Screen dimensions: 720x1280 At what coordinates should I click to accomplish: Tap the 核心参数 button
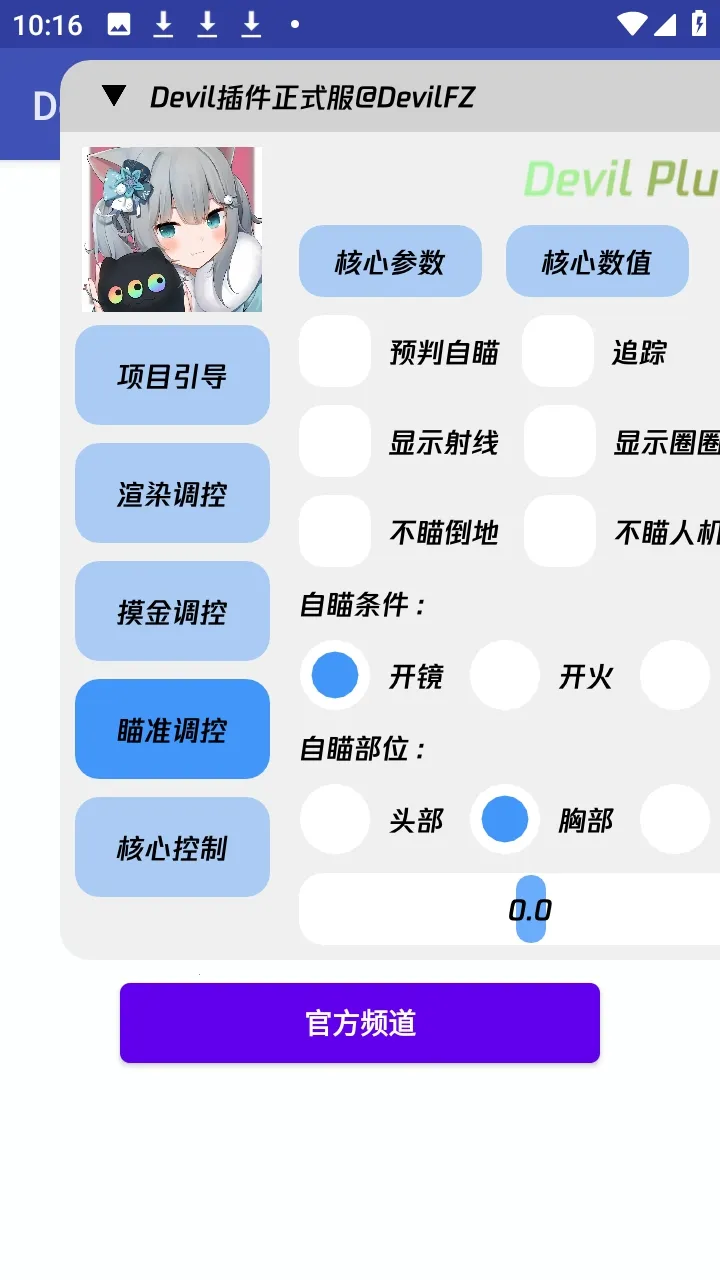point(390,261)
